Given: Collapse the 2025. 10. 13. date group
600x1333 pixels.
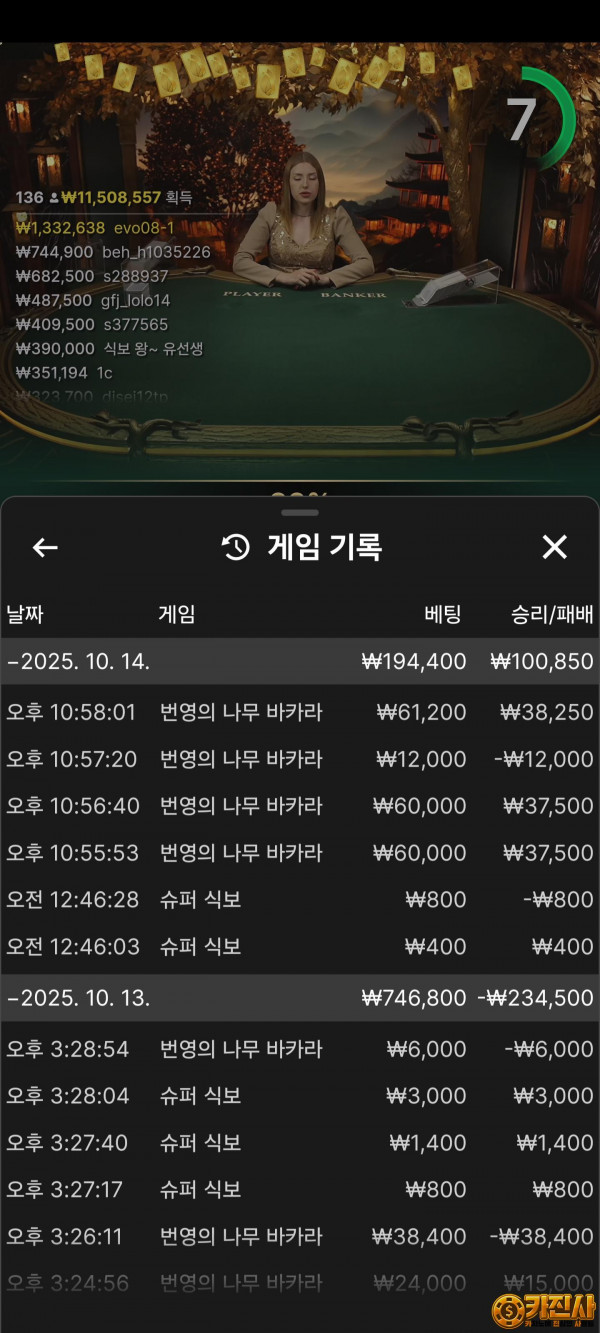Looking at the screenshot, I should (300, 998).
